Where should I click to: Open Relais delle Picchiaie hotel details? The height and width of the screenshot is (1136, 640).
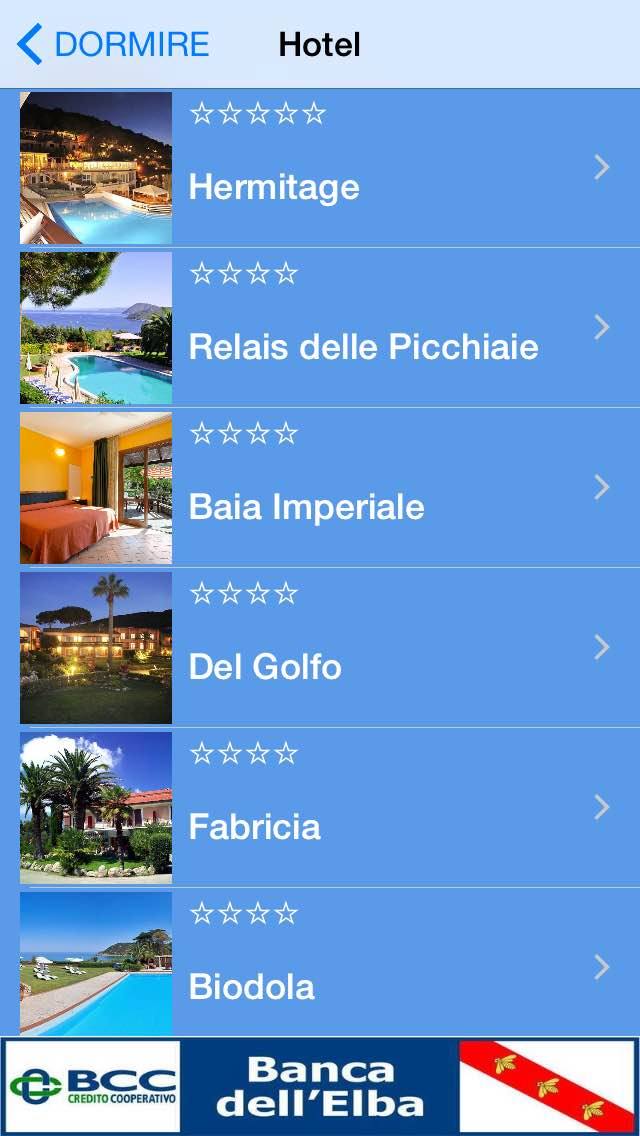320,327
